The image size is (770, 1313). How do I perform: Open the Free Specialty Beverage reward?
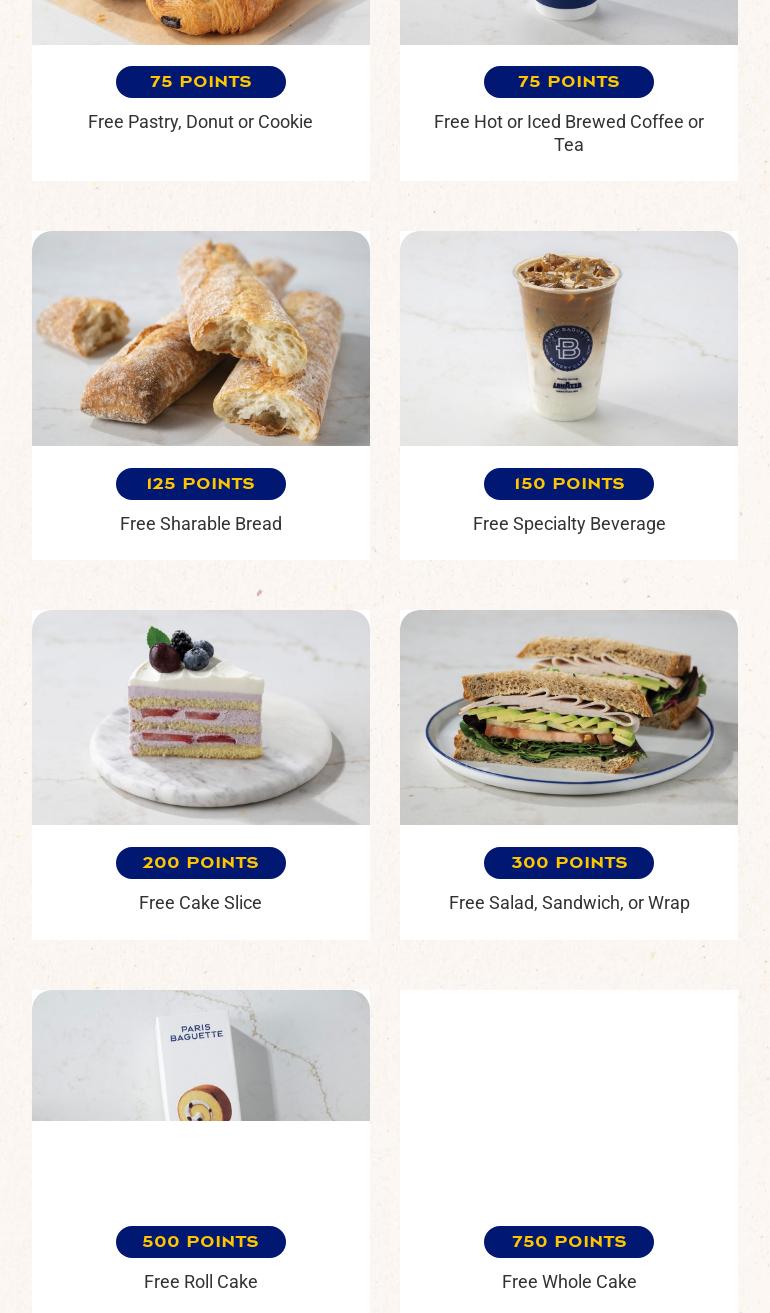(568, 523)
